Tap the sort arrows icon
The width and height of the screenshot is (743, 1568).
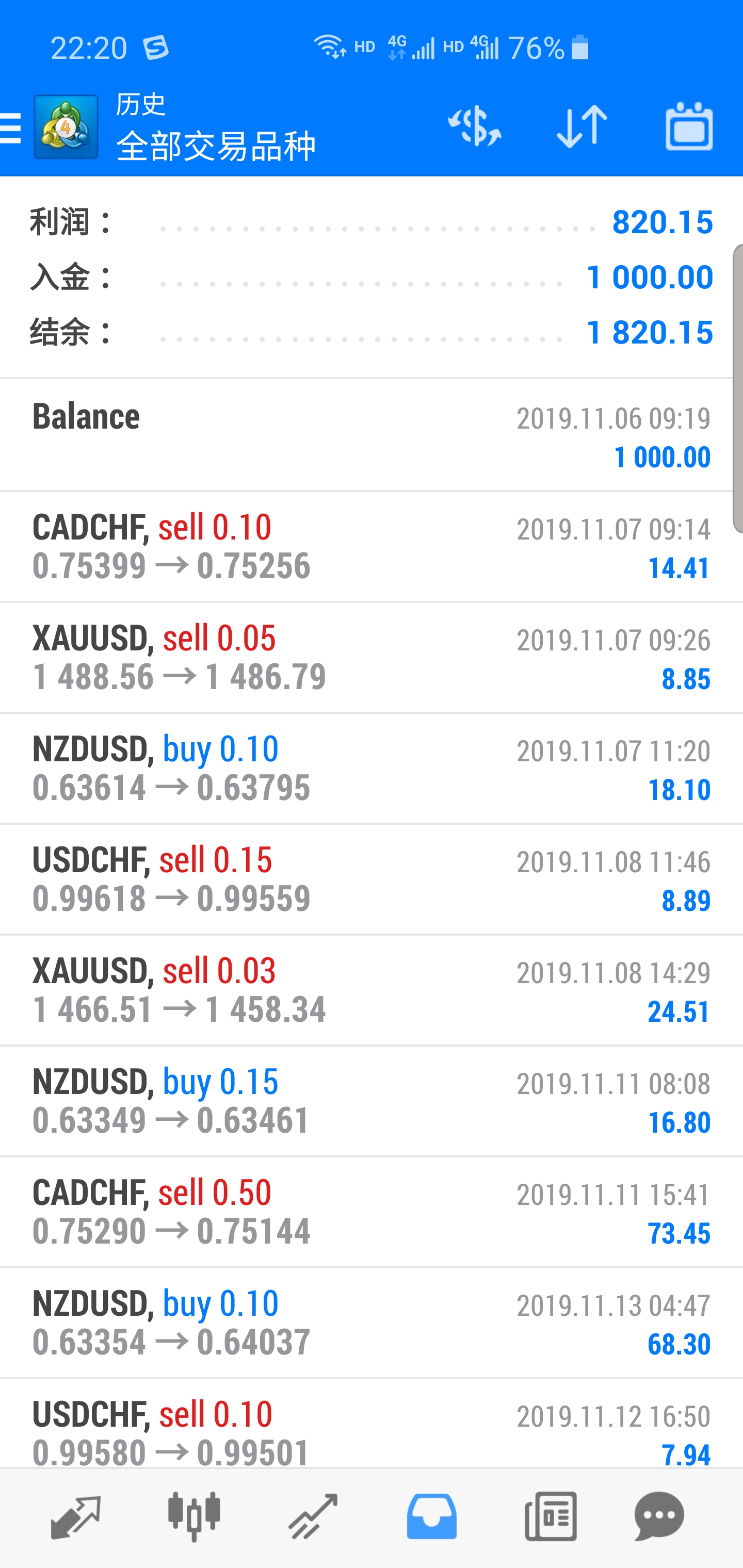tap(582, 126)
